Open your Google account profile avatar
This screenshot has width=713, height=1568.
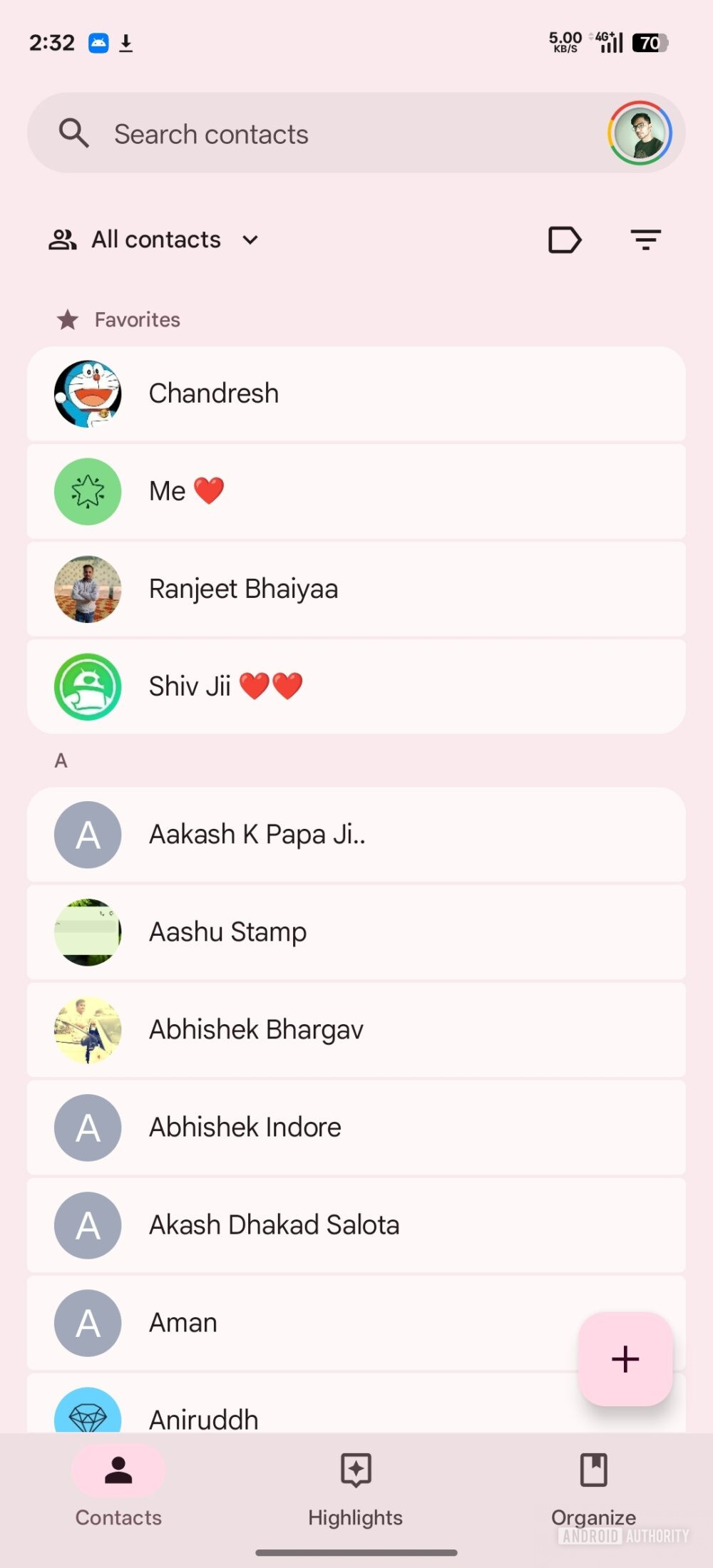[x=640, y=133]
